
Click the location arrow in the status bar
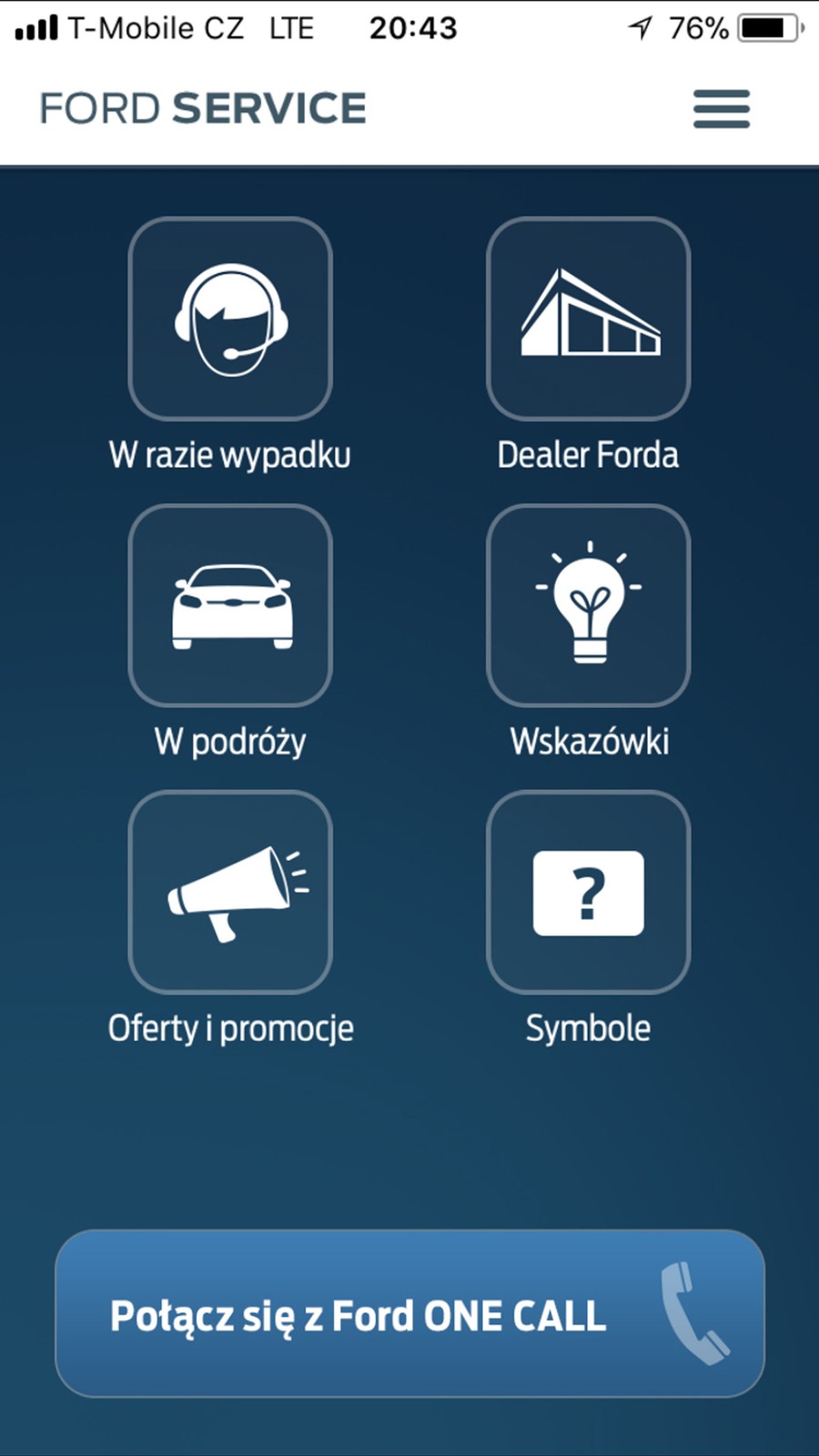(x=640, y=27)
